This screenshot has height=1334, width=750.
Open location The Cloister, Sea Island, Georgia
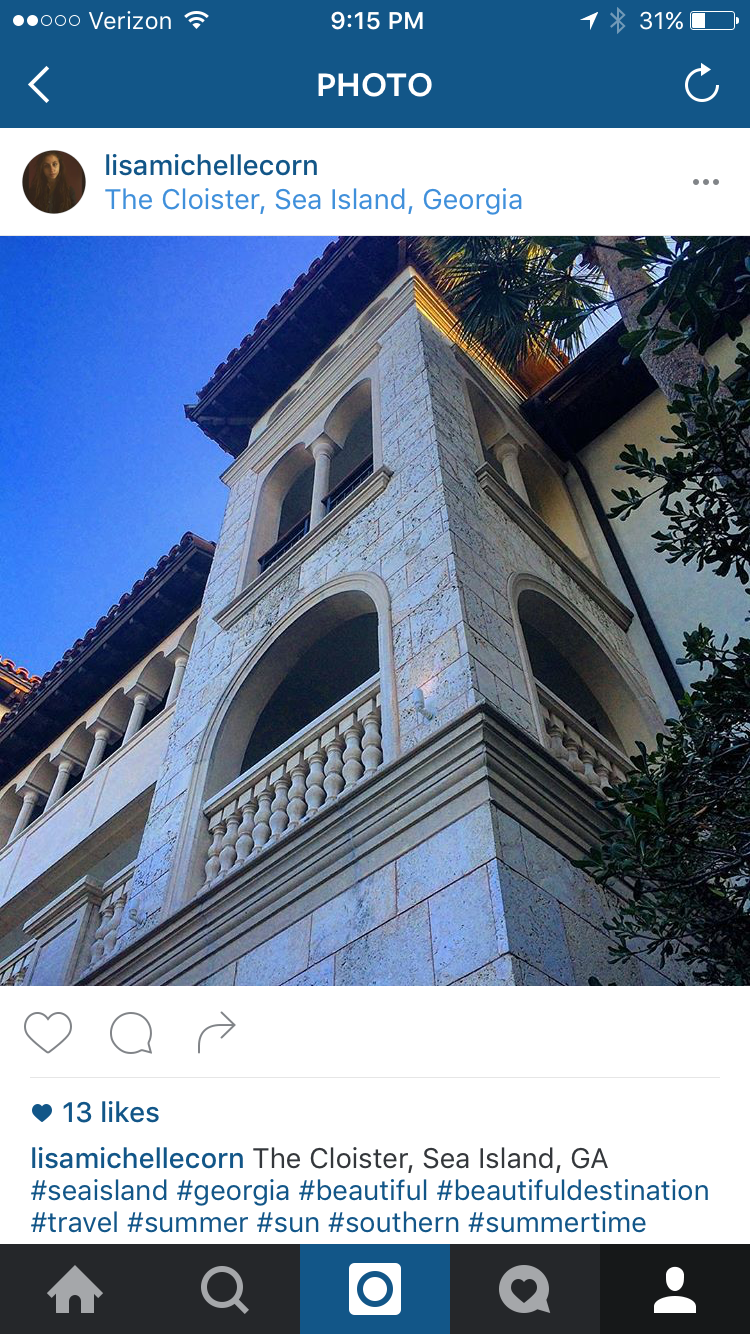pos(313,199)
